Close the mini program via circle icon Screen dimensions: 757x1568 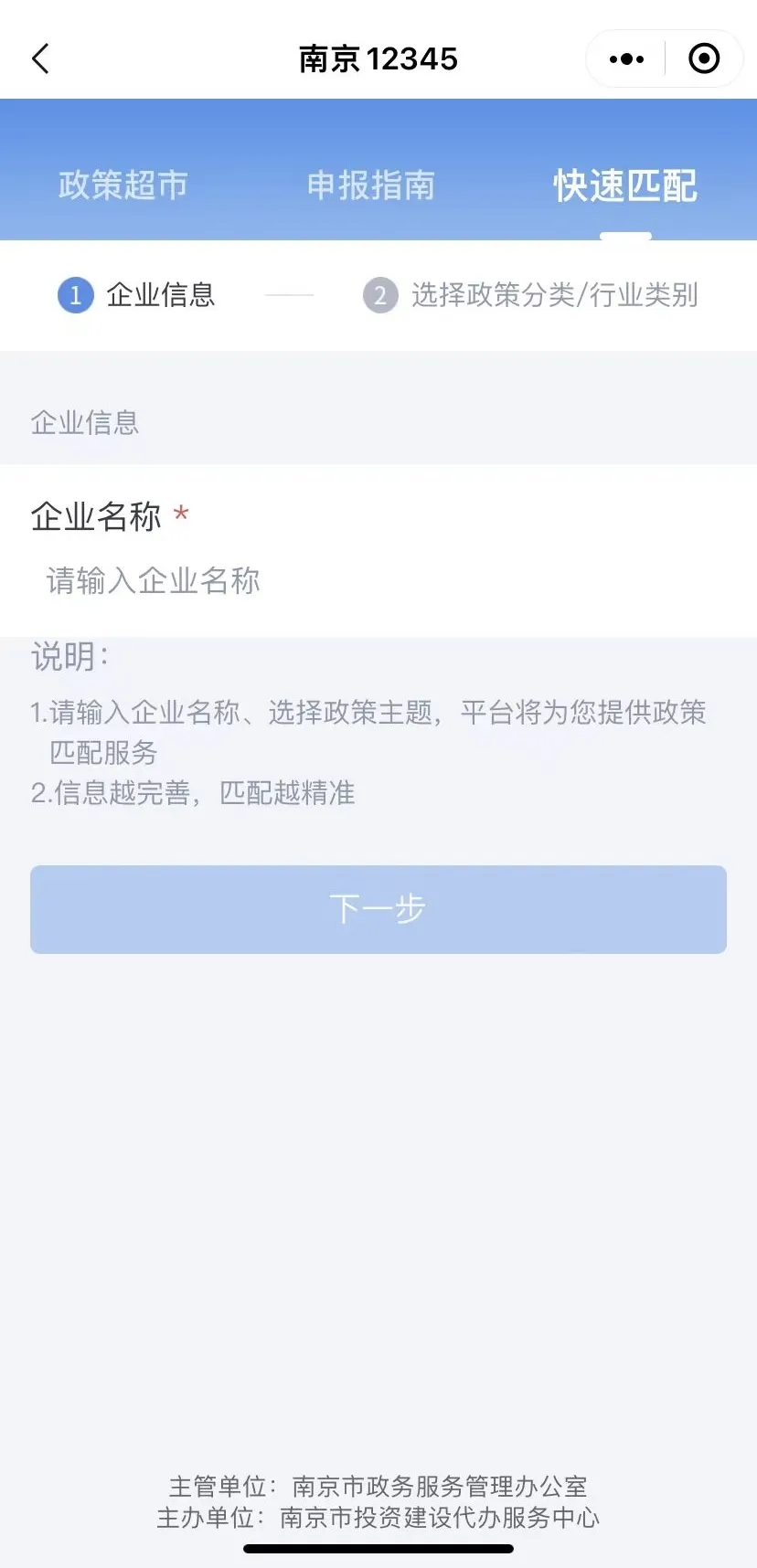[x=704, y=58]
